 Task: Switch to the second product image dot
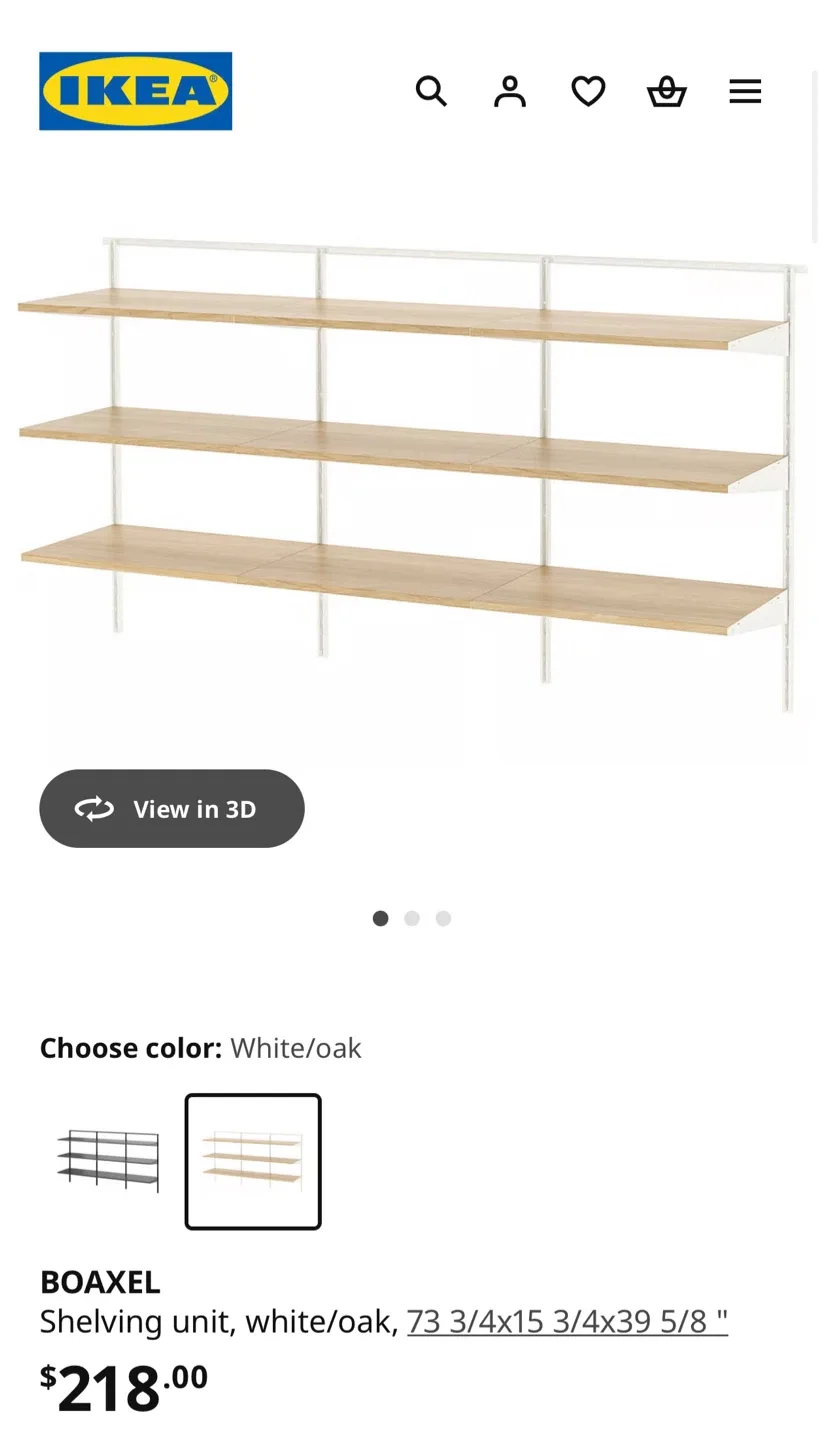pos(412,918)
